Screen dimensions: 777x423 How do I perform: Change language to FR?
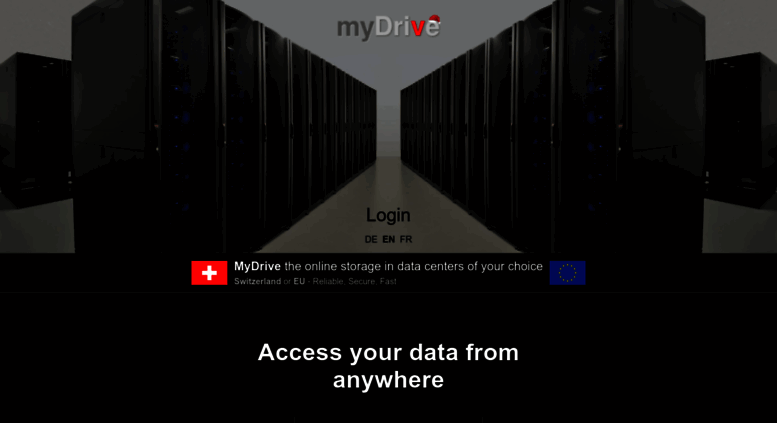405,240
